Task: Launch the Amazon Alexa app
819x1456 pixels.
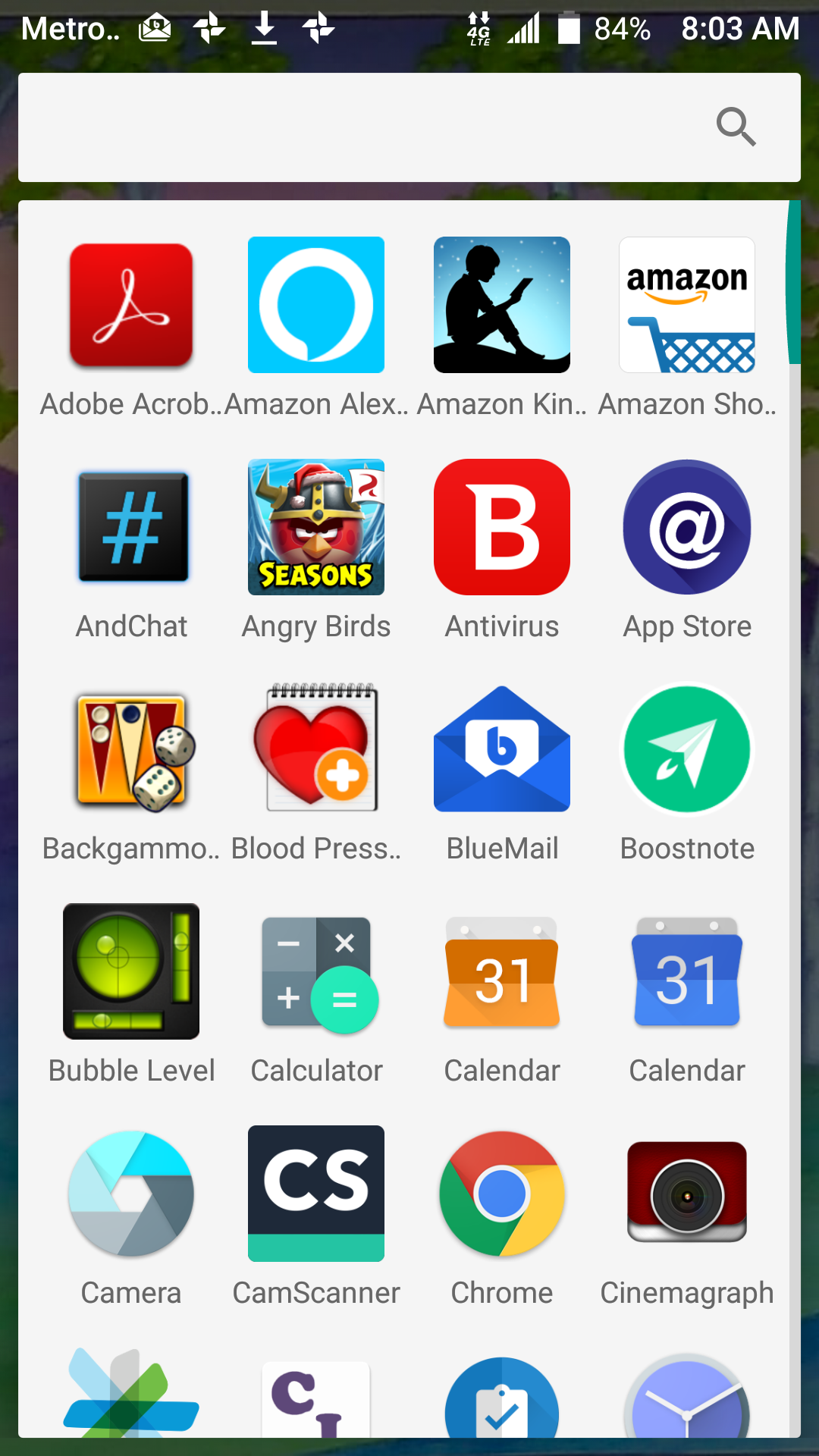Action: click(316, 305)
